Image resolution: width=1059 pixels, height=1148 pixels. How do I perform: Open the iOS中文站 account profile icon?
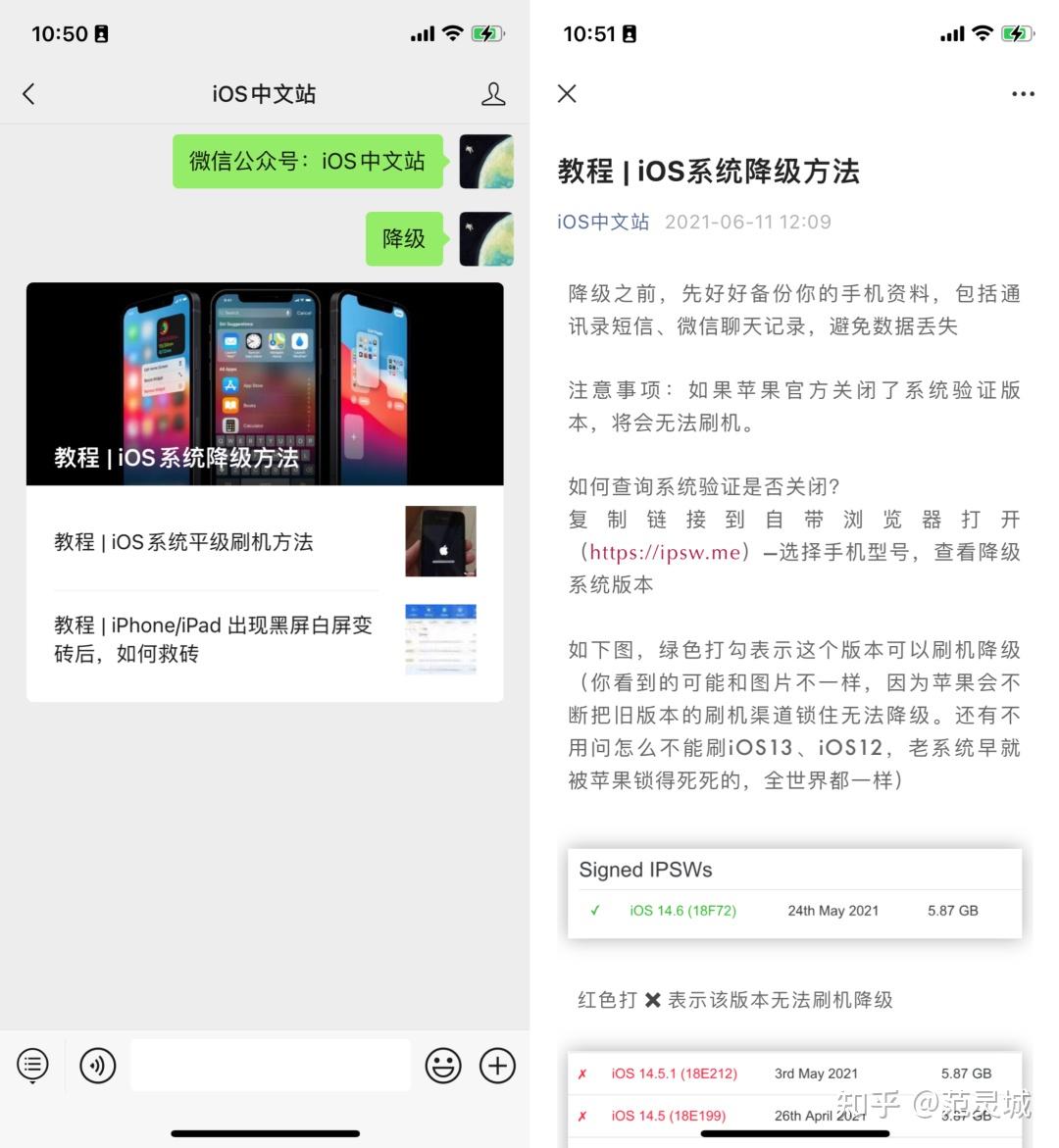[x=493, y=94]
